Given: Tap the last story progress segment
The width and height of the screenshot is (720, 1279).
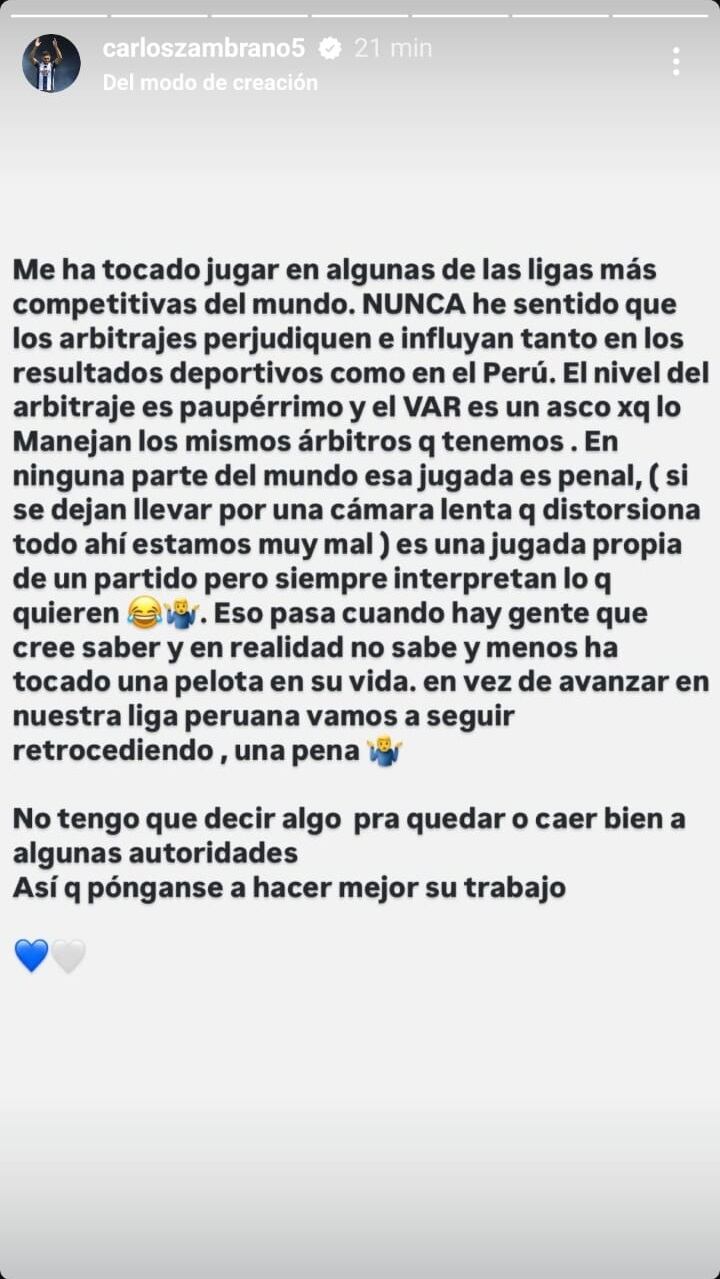Looking at the screenshot, I should coord(658,14).
